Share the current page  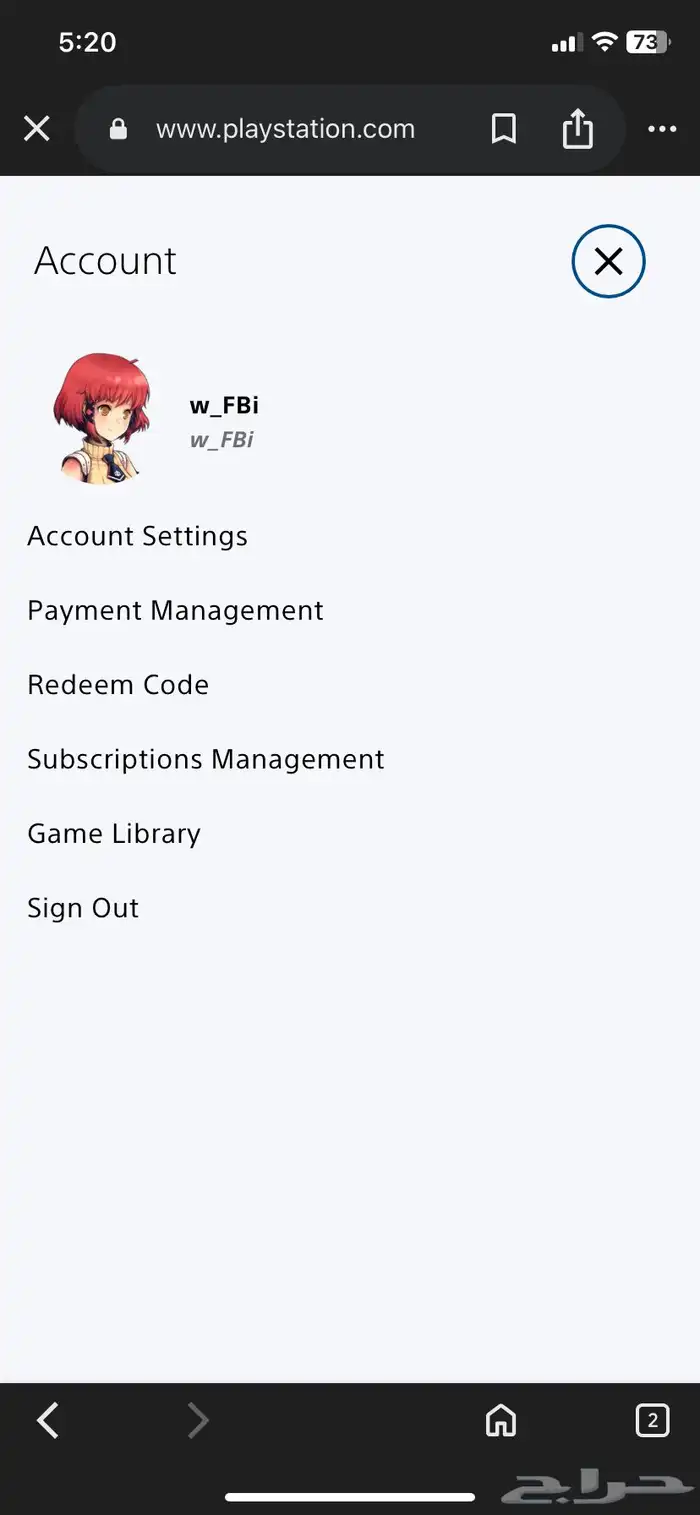577,129
